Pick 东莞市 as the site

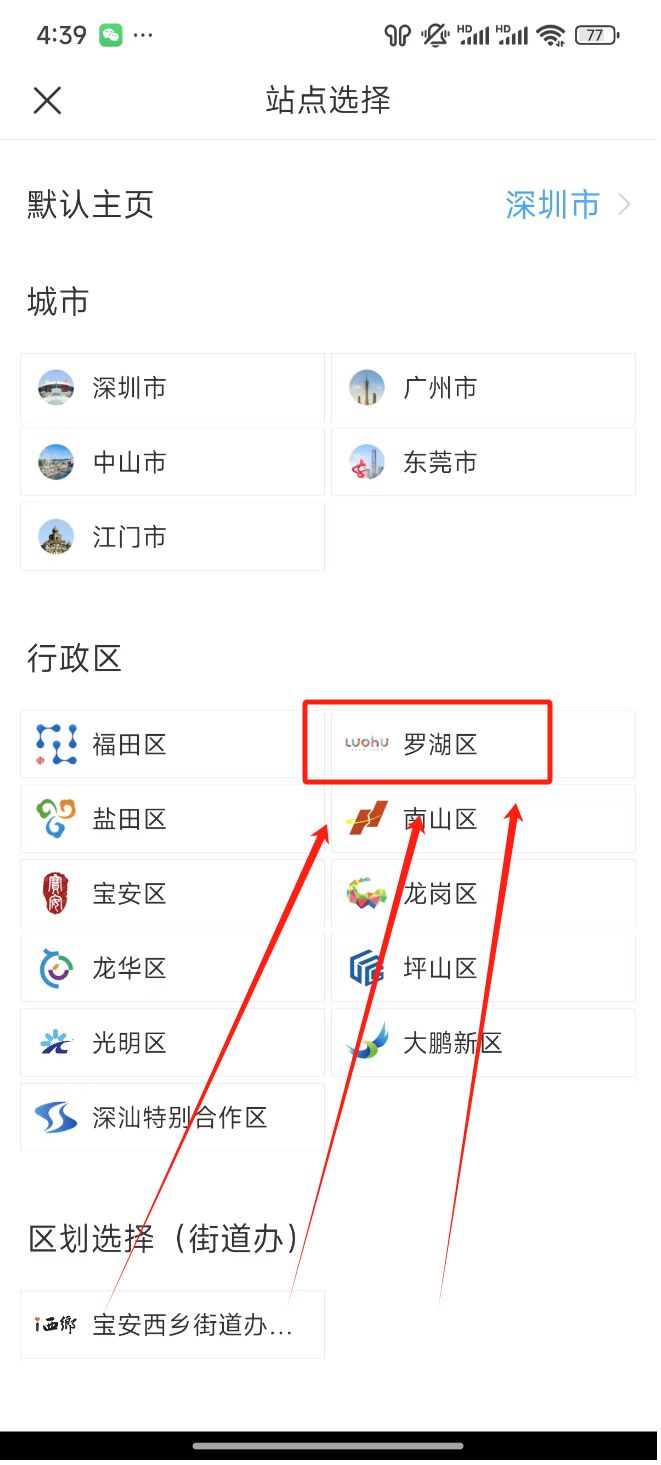click(x=483, y=463)
